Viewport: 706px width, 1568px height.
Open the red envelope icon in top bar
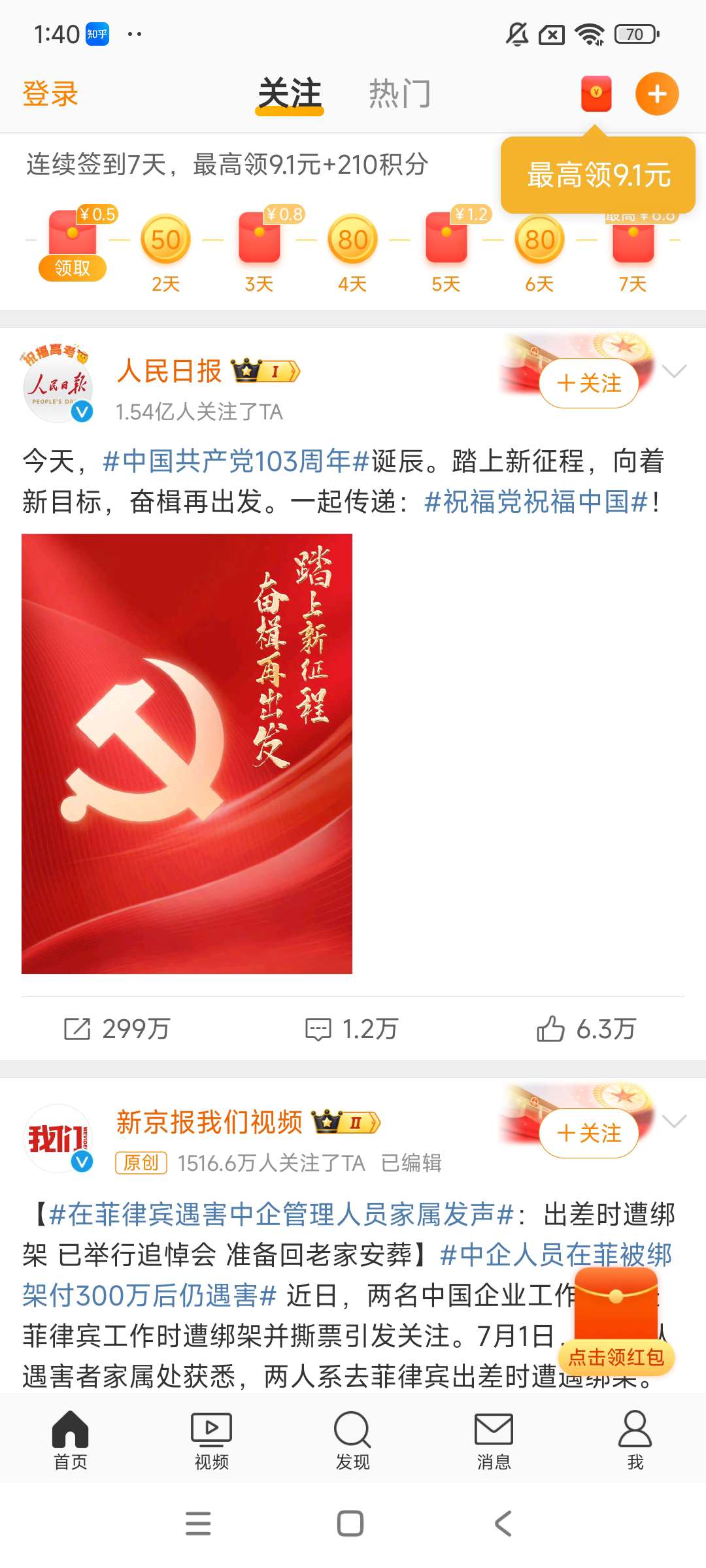596,93
